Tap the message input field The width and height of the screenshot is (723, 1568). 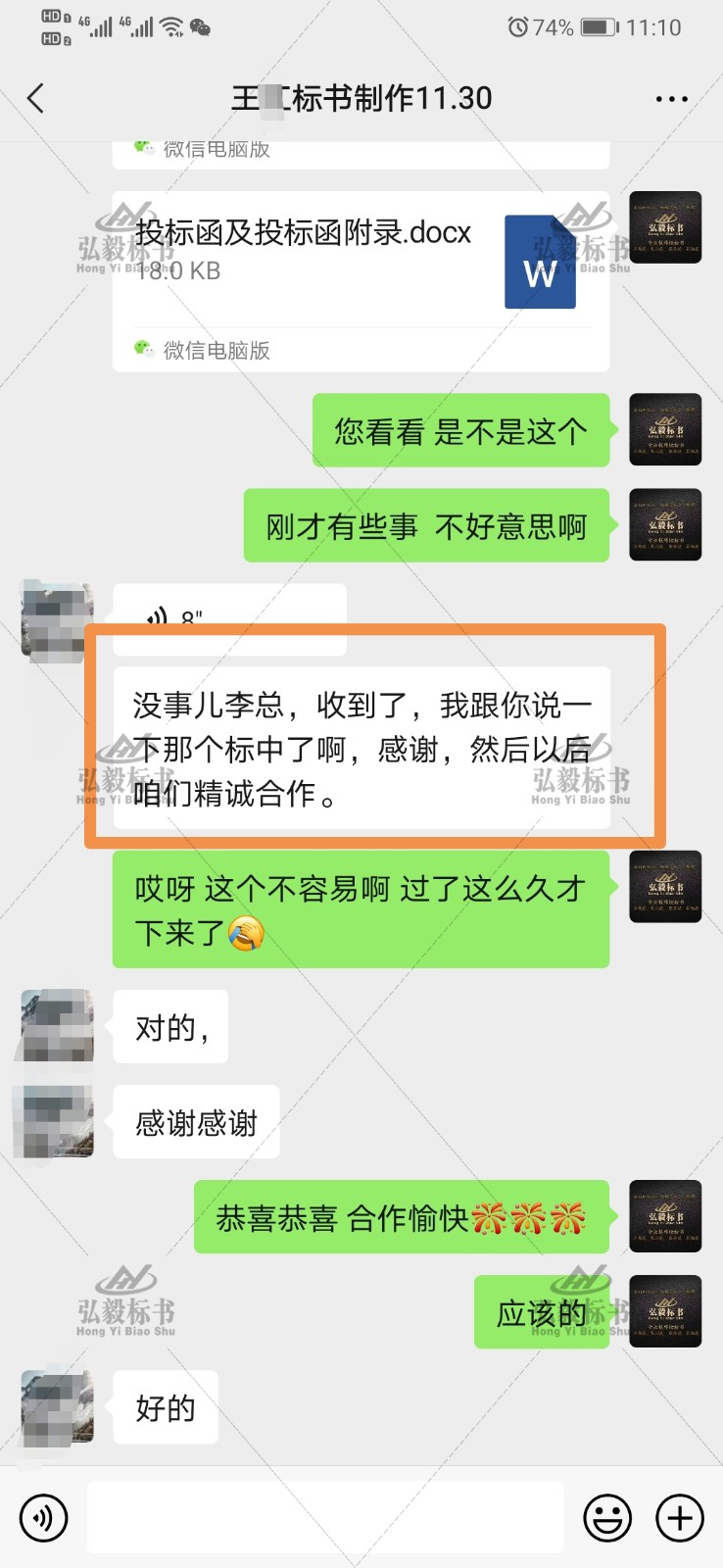pos(323,1517)
